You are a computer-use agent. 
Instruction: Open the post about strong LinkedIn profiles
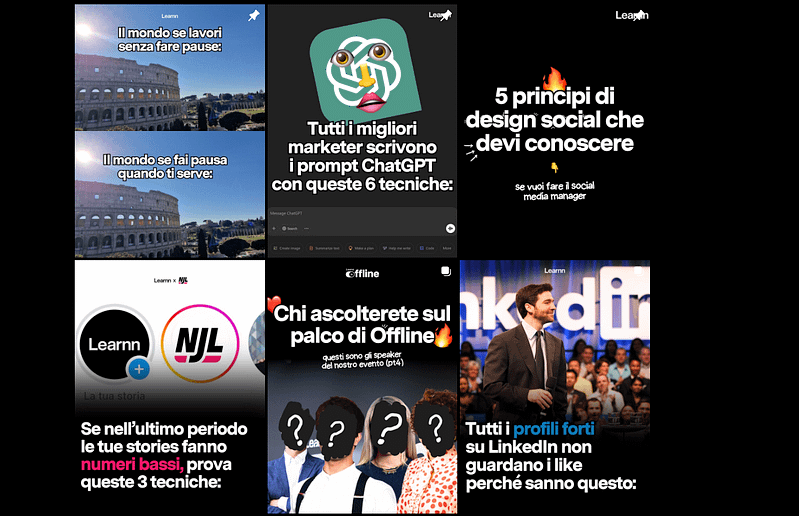pyautogui.click(x=554, y=387)
